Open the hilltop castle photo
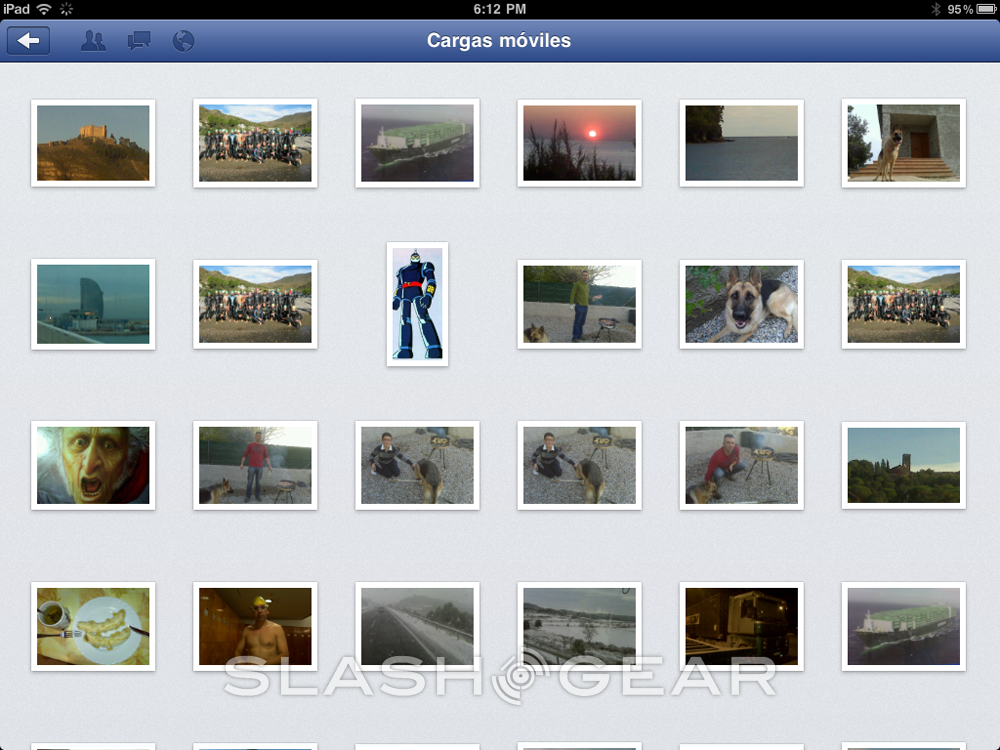Screen dimensions: 1000x750 (x=93, y=143)
